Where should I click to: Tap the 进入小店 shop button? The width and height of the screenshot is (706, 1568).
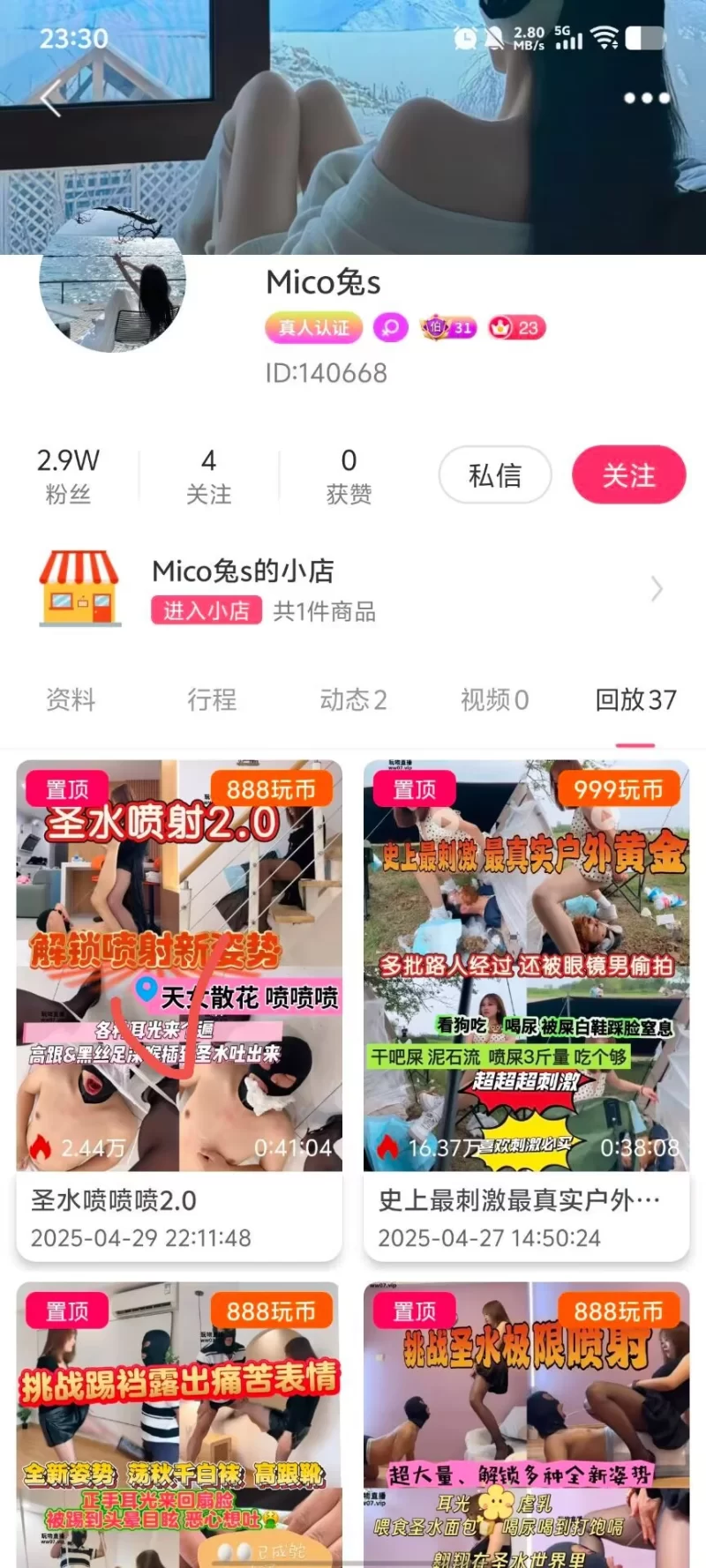(207, 610)
